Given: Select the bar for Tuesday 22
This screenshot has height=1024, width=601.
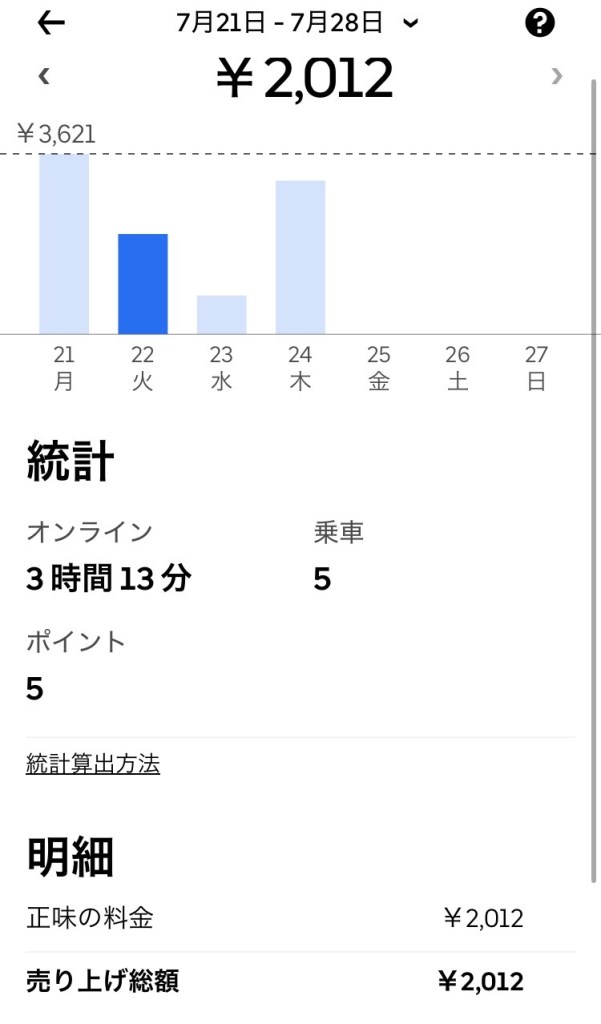Looking at the screenshot, I should click(143, 284).
